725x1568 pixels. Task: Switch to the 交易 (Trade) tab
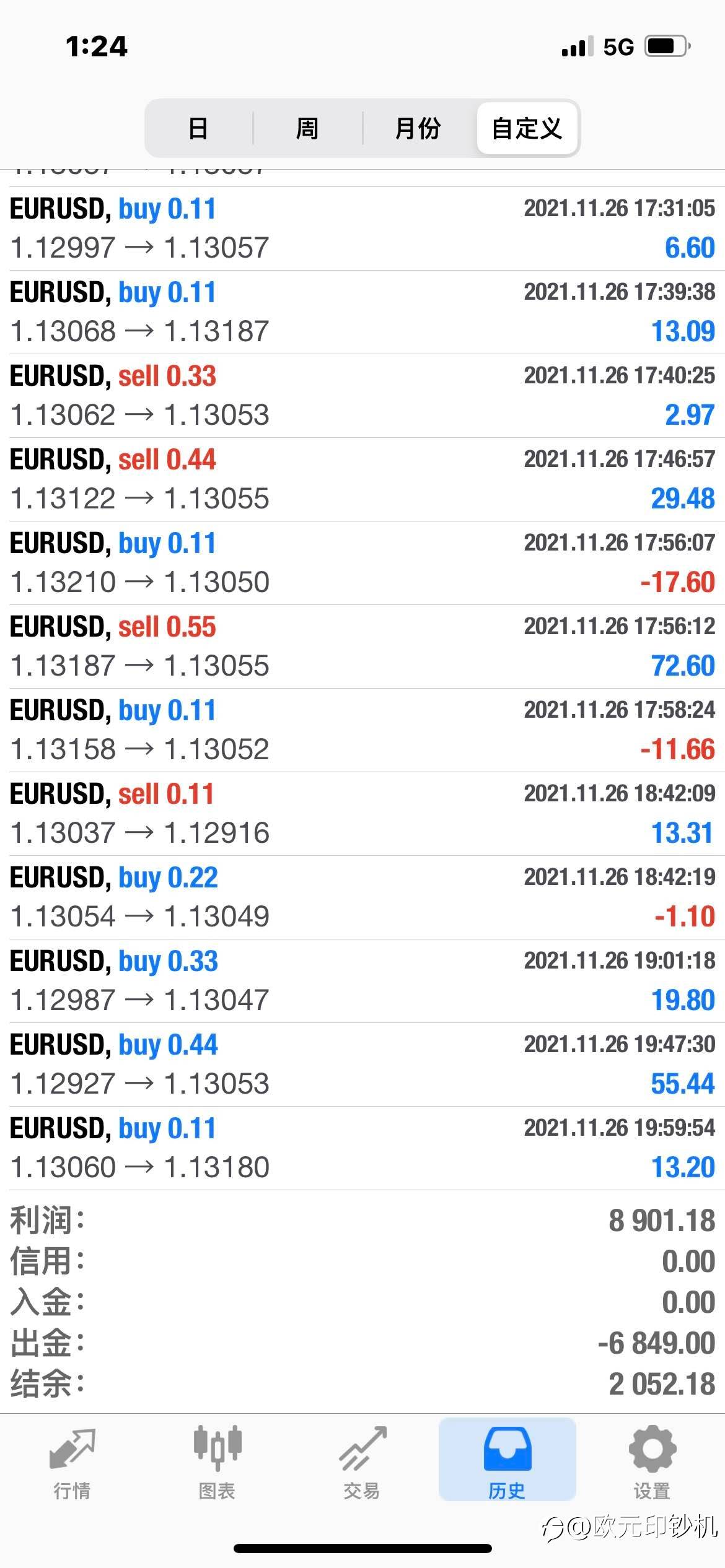coord(362,1461)
